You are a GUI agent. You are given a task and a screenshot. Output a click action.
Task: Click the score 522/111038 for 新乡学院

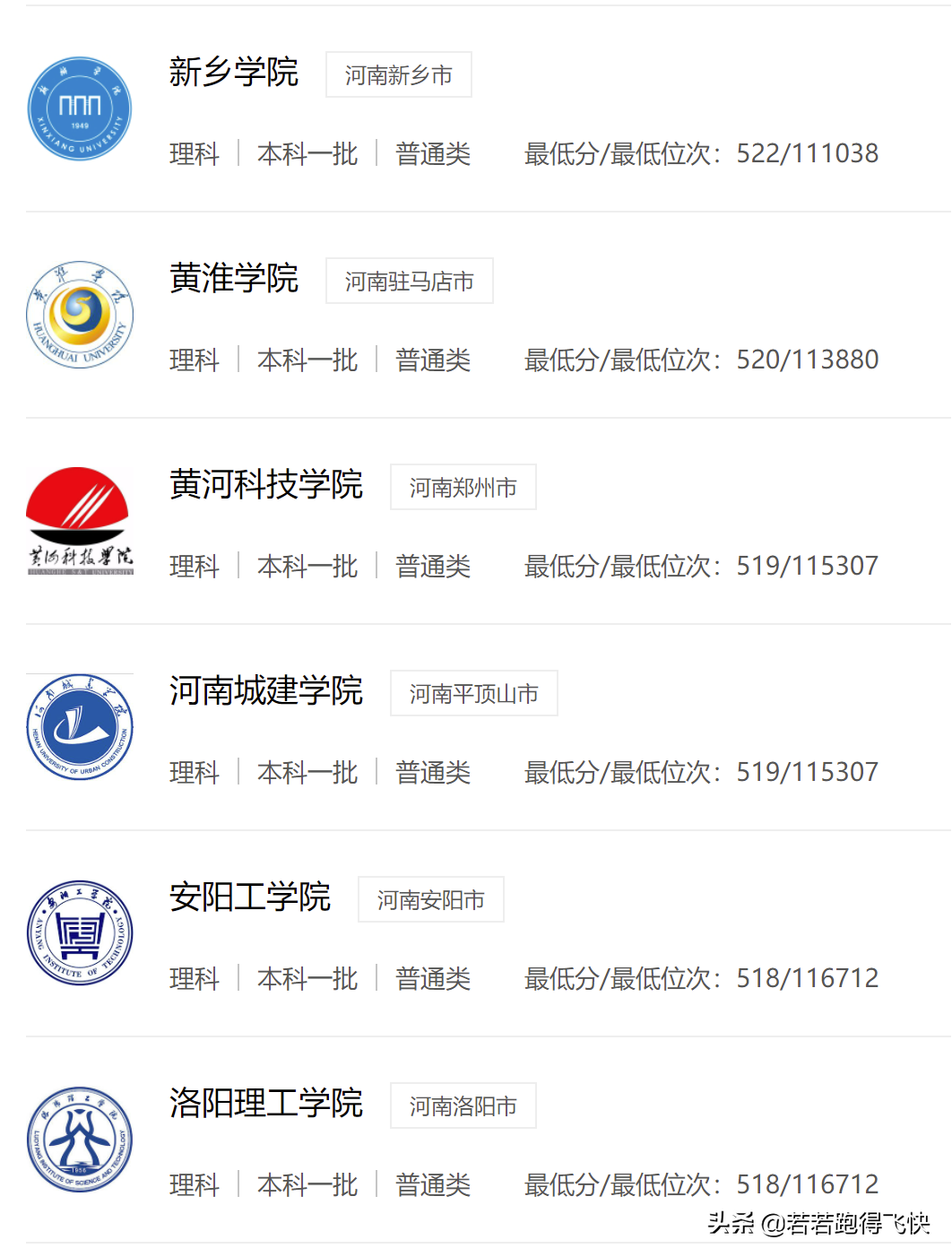coord(807,153)
